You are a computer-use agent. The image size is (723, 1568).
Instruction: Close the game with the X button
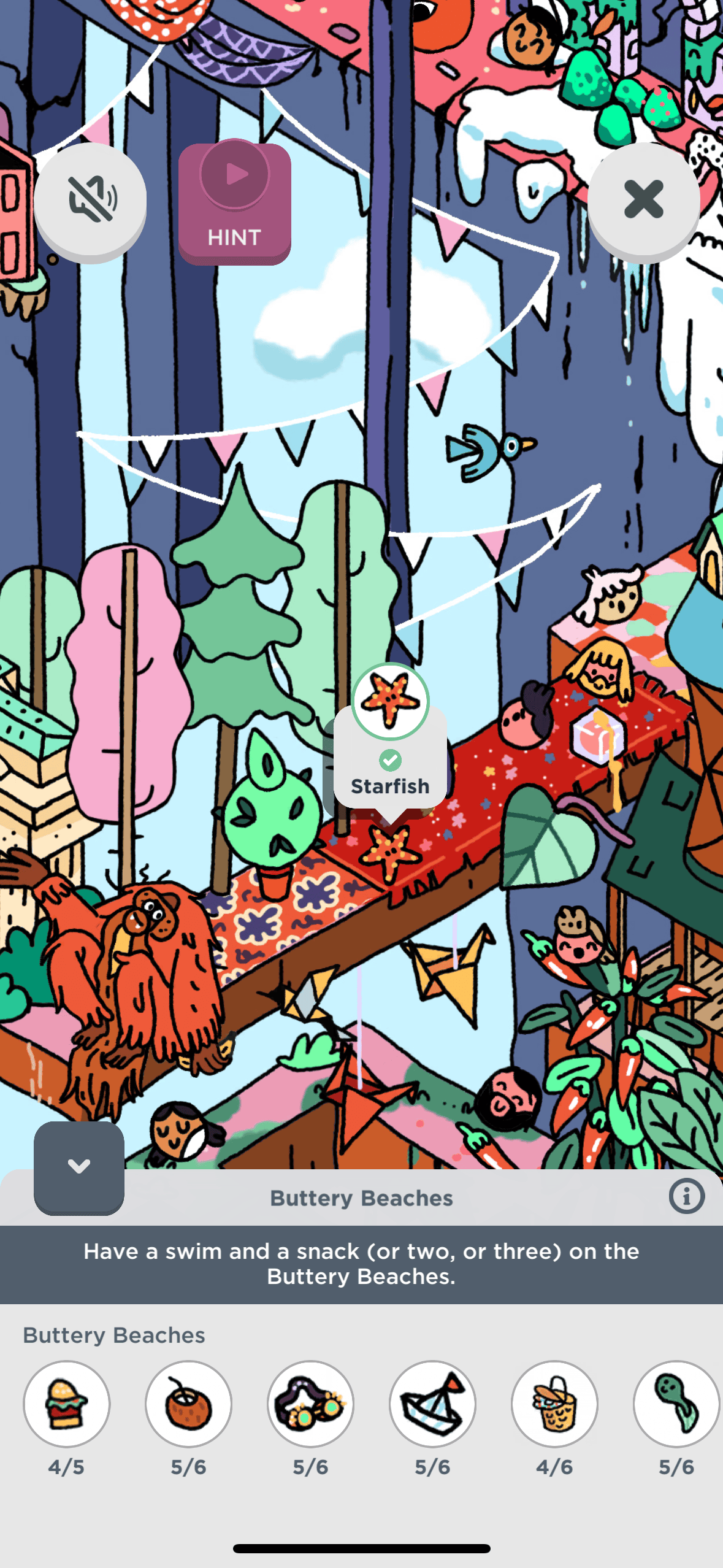[x=643, y=199]
